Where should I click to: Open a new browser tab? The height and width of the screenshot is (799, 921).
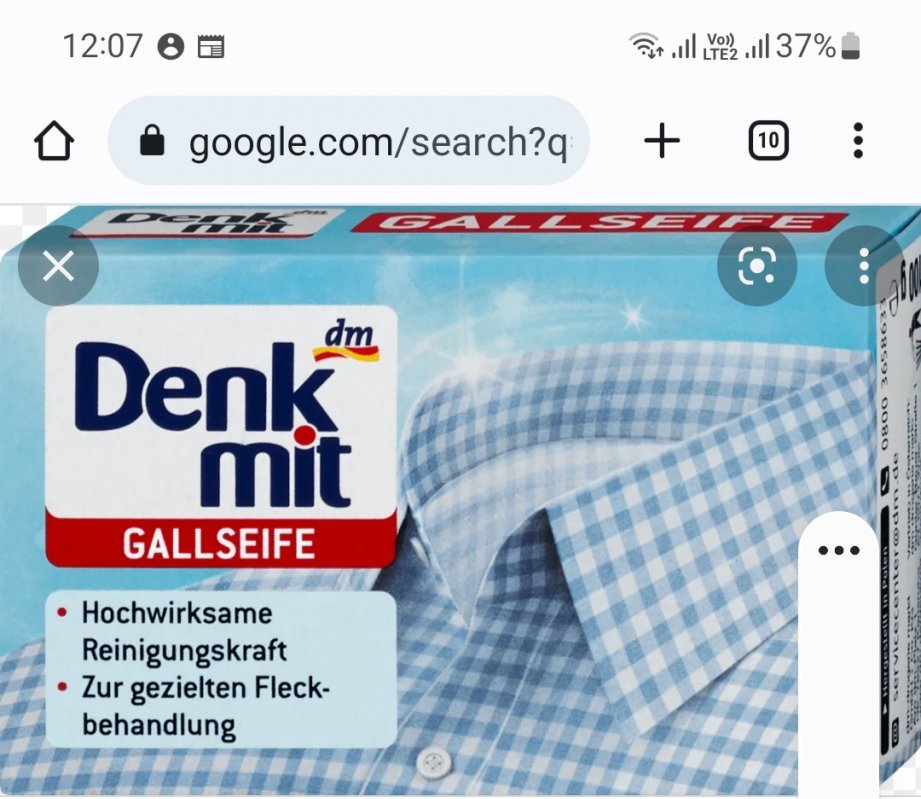[x=662, y=141]
